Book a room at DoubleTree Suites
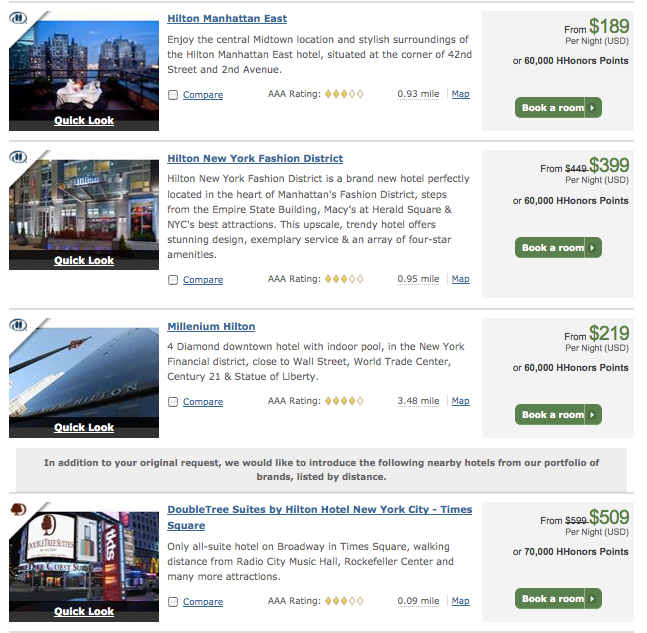647x633 pixels. tap(558, 598)
